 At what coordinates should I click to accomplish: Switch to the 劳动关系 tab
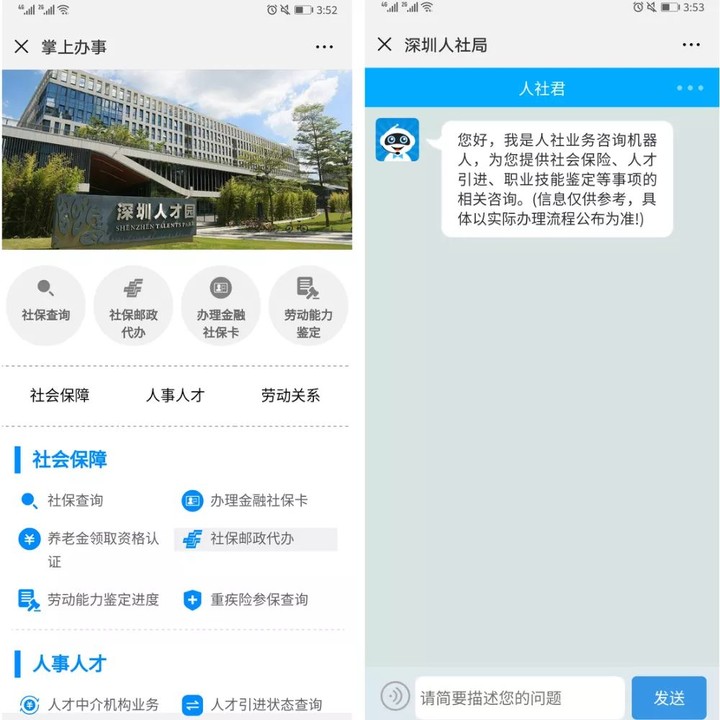coord(291,395)
